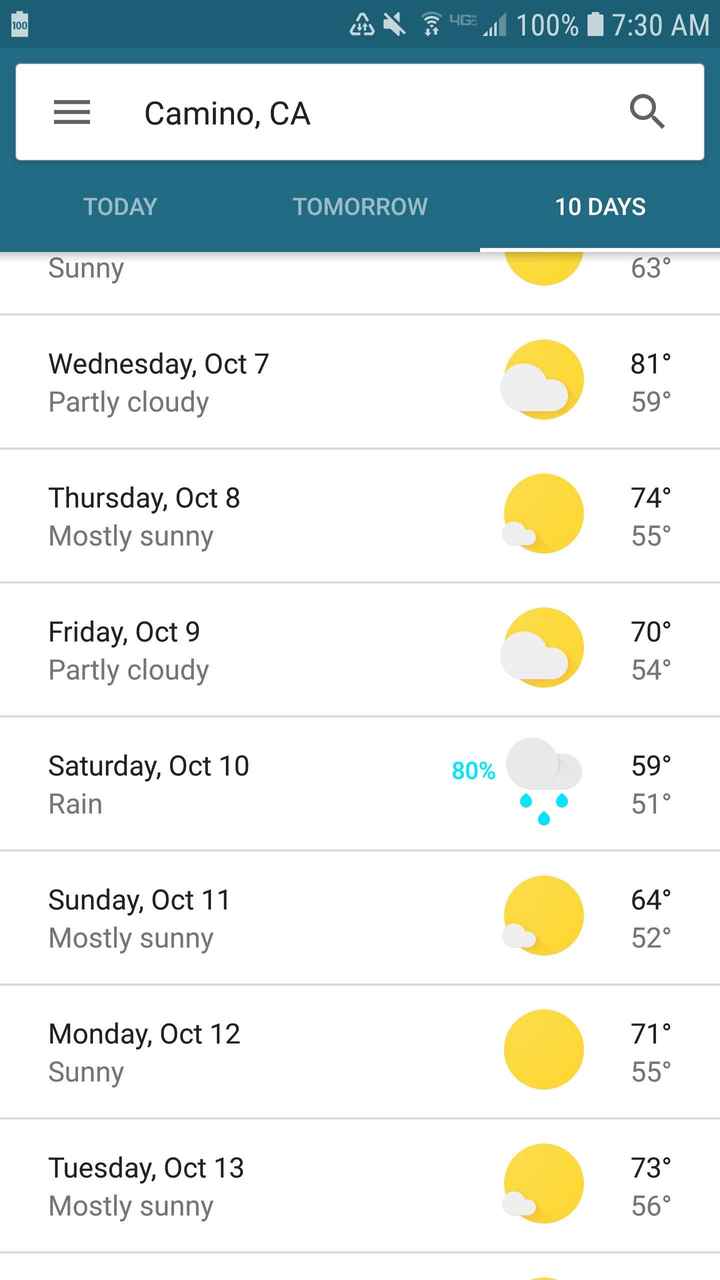
Task: Open the navigation hamburger menu
Action: pos(71,112)
